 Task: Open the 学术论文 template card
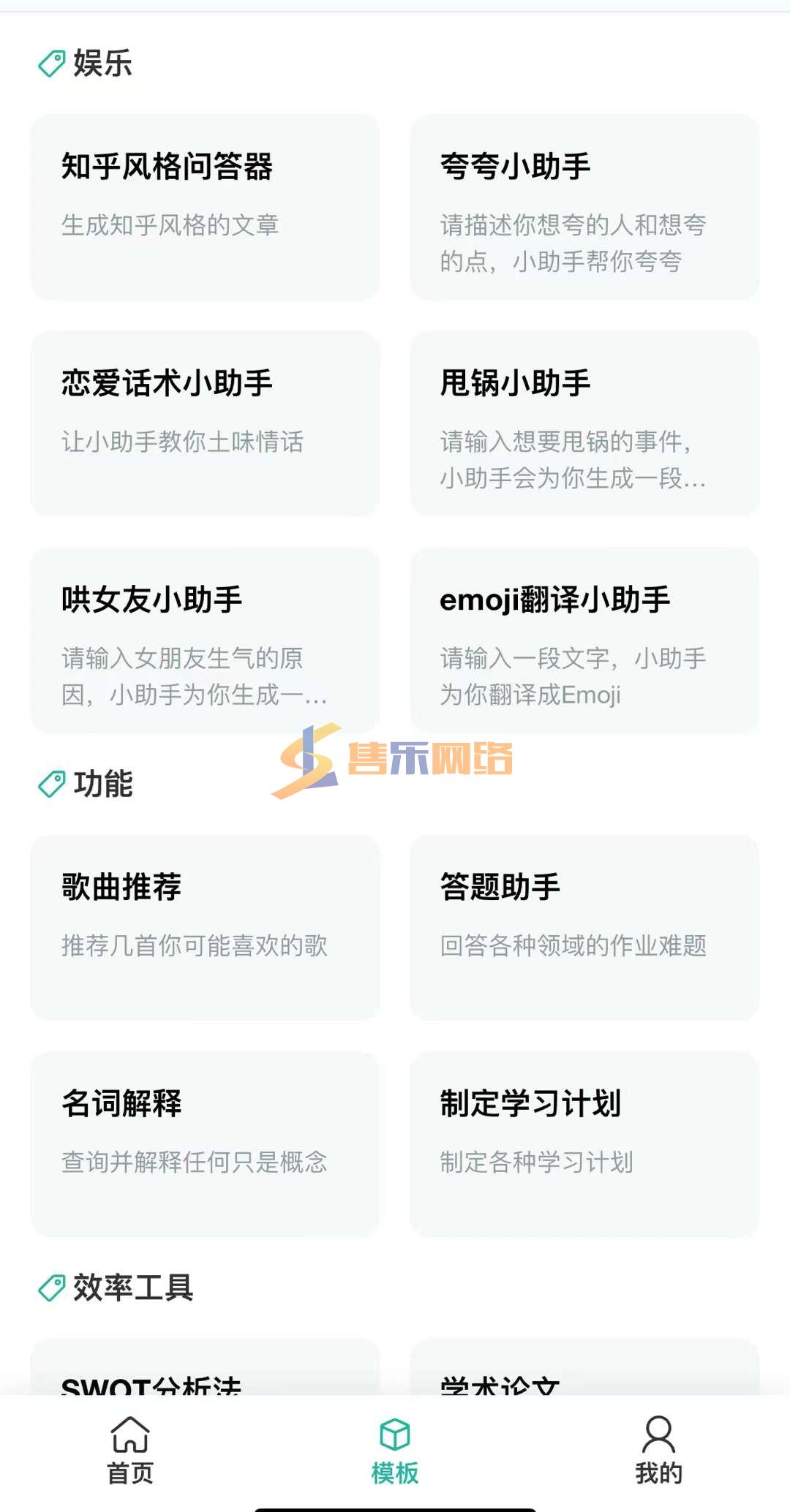coord(584,1367)
